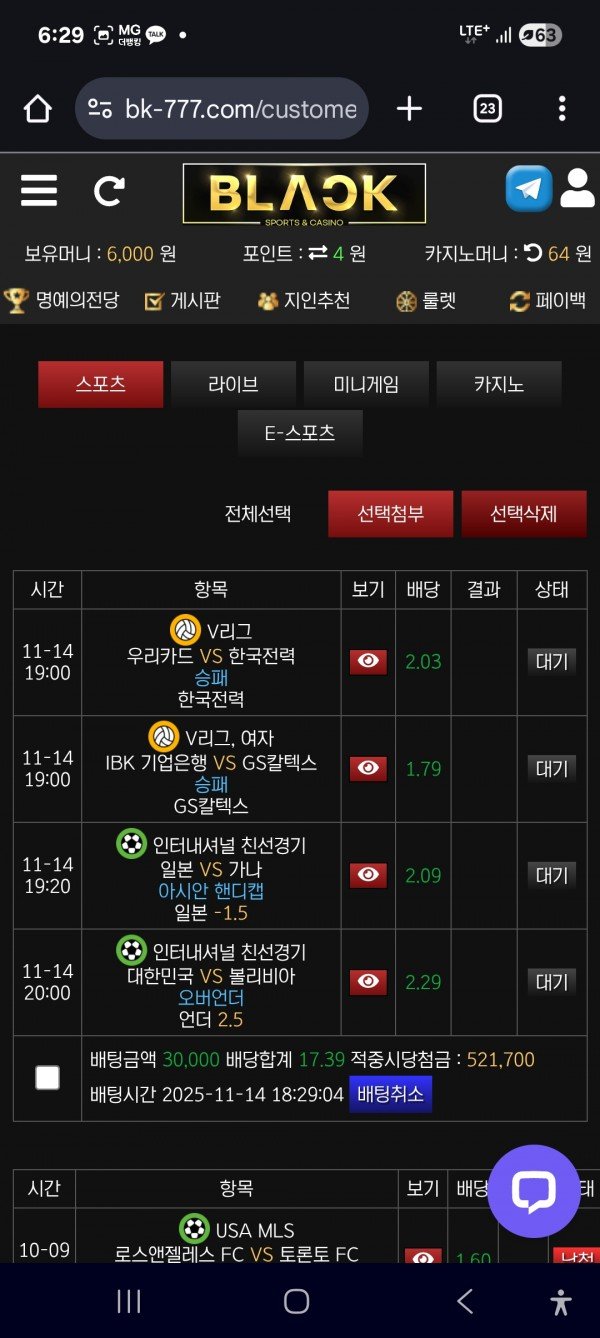Open the Telegram link icon
This screenshot has width=600, height=1338.
point(528,188)
